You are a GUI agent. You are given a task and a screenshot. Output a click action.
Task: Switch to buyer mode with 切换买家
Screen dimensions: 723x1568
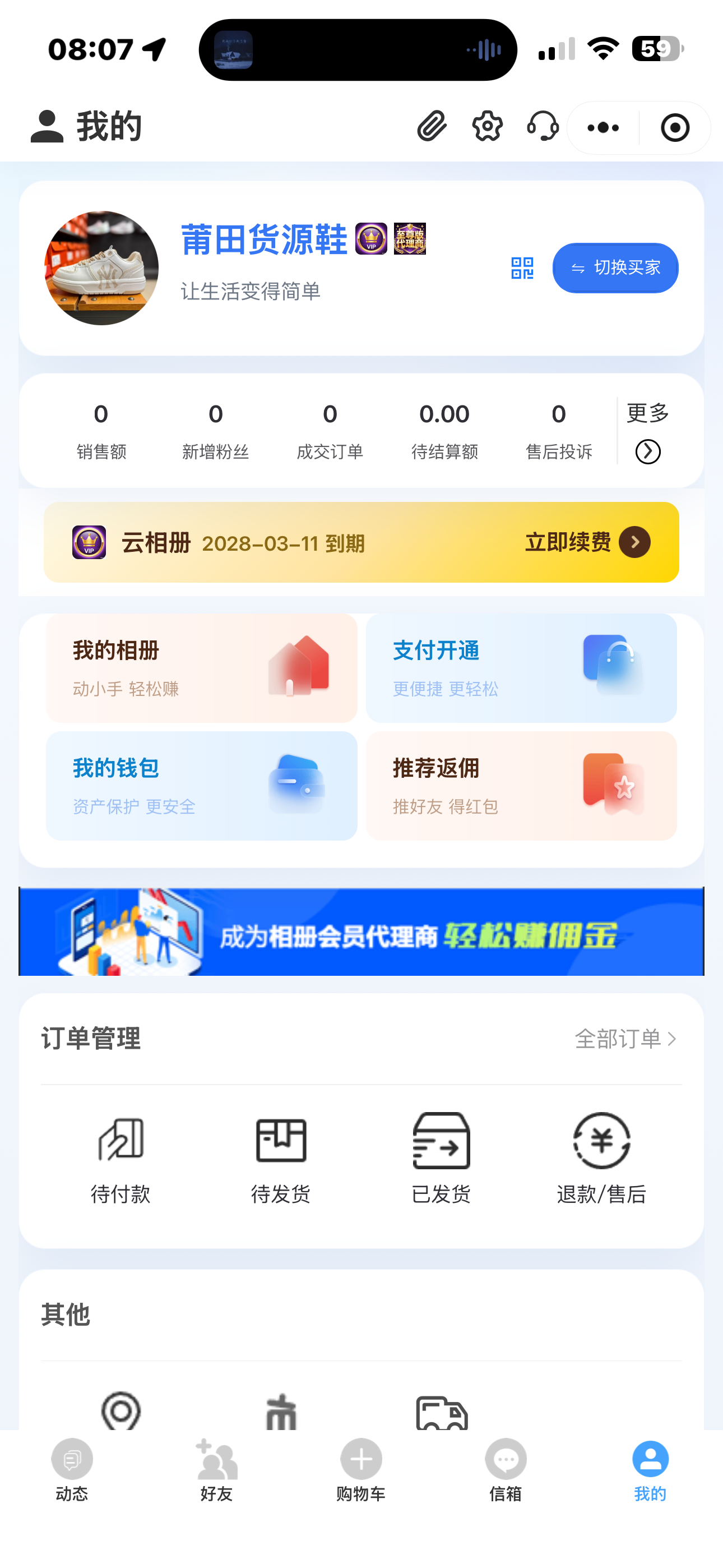[x=615, y=268]
